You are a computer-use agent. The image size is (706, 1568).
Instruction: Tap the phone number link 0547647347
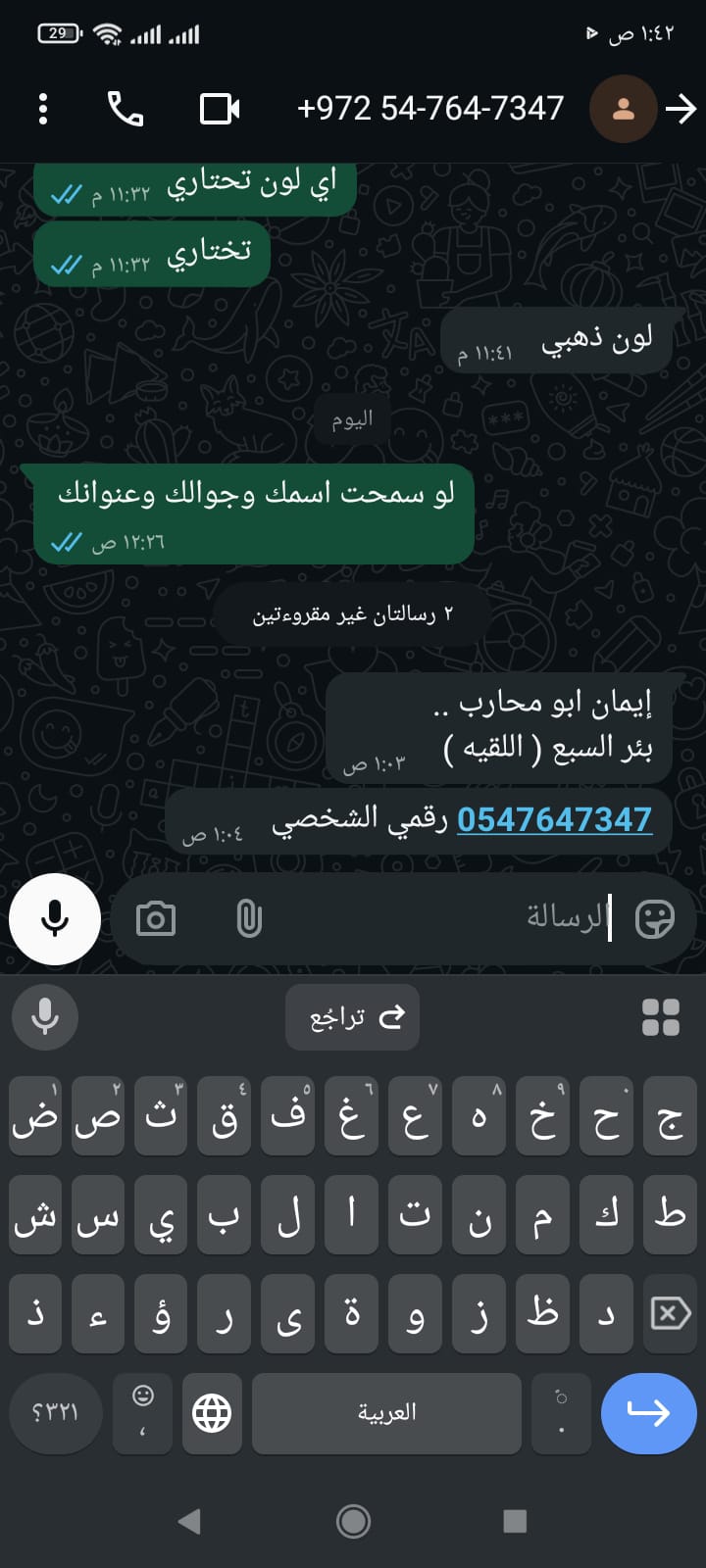(x=554, y=819)
